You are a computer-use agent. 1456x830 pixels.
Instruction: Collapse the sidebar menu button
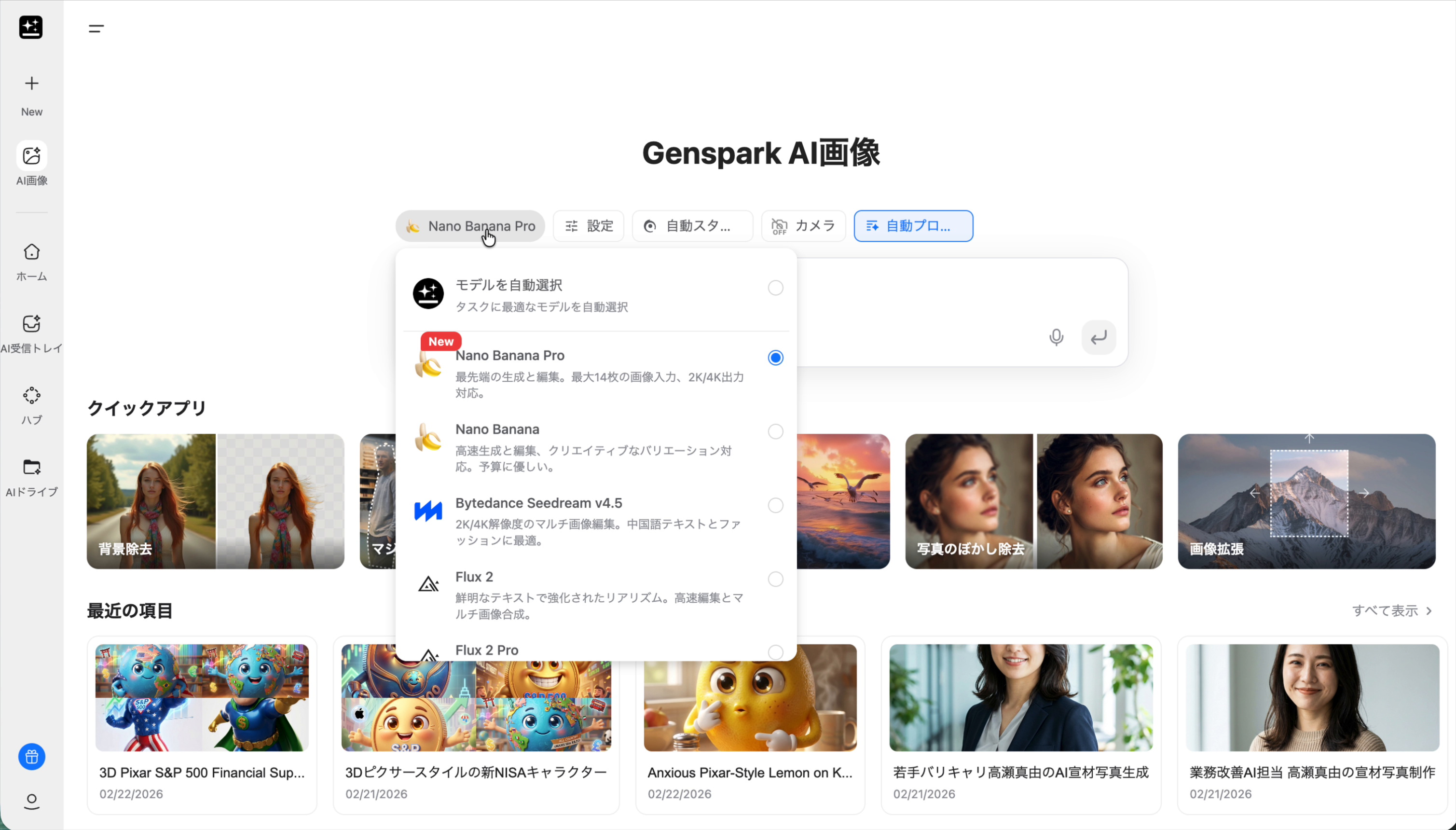96,28
